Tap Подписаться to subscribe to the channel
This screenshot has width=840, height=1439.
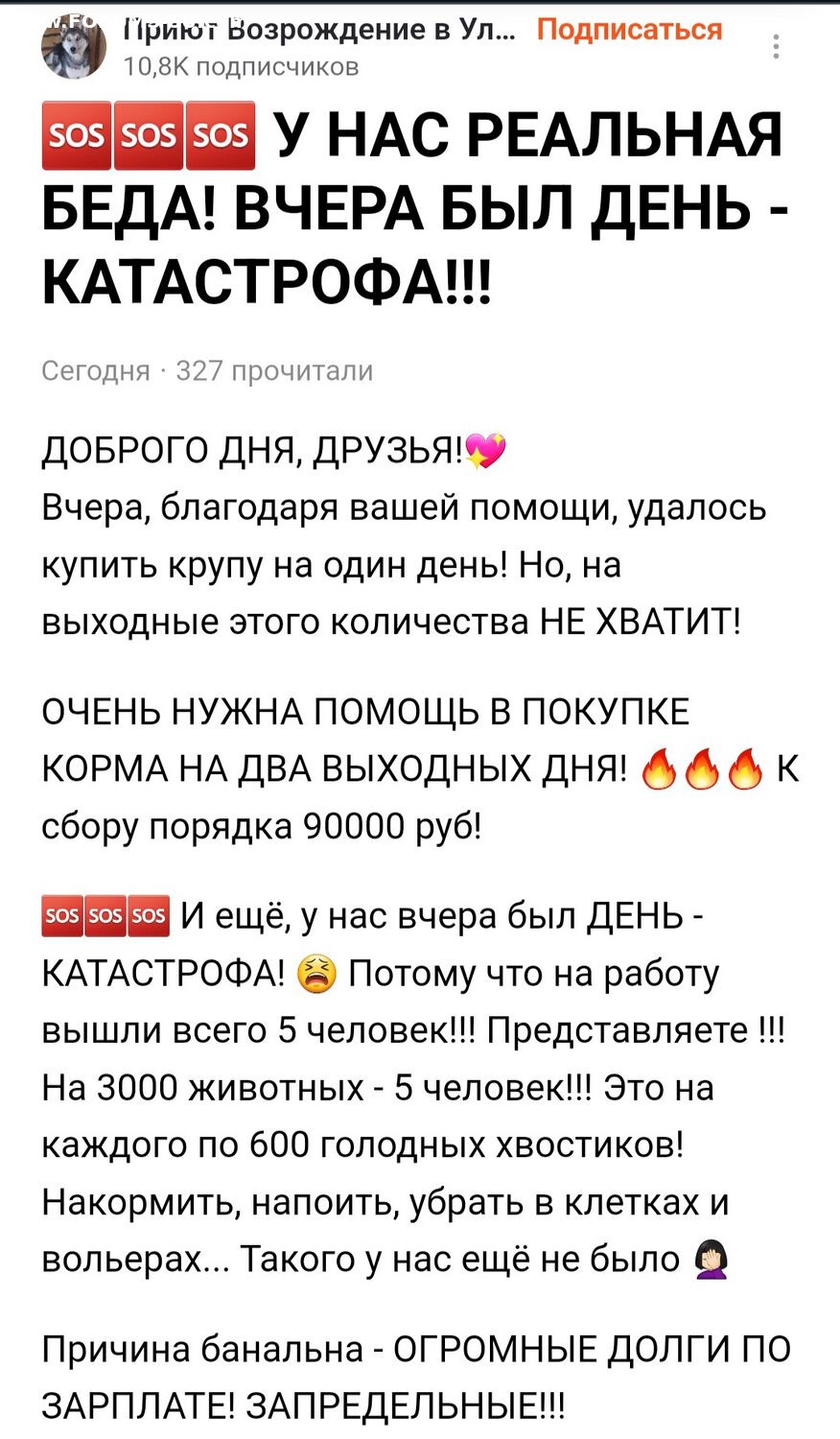pyautogui.click(x=629, y=30)
